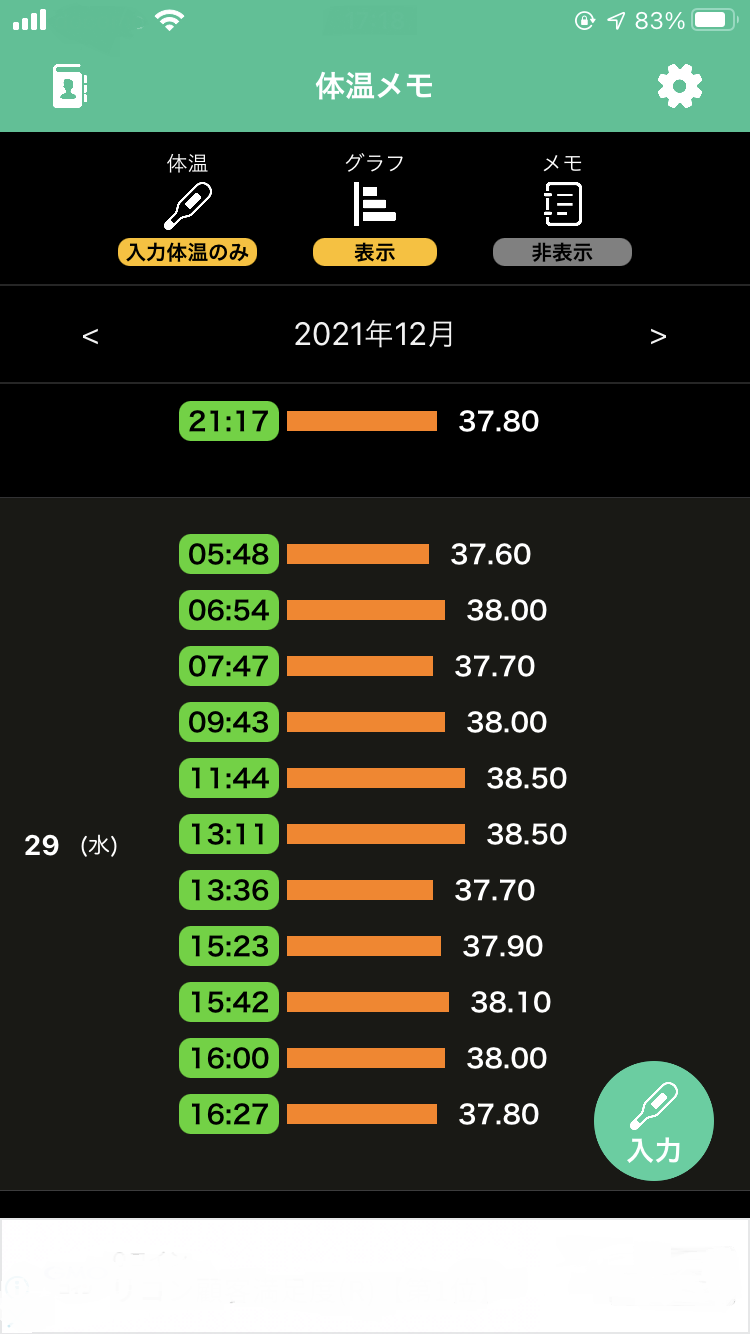Open the user profile book icon
Screen dimensions: 750x1334
[71, 86]
